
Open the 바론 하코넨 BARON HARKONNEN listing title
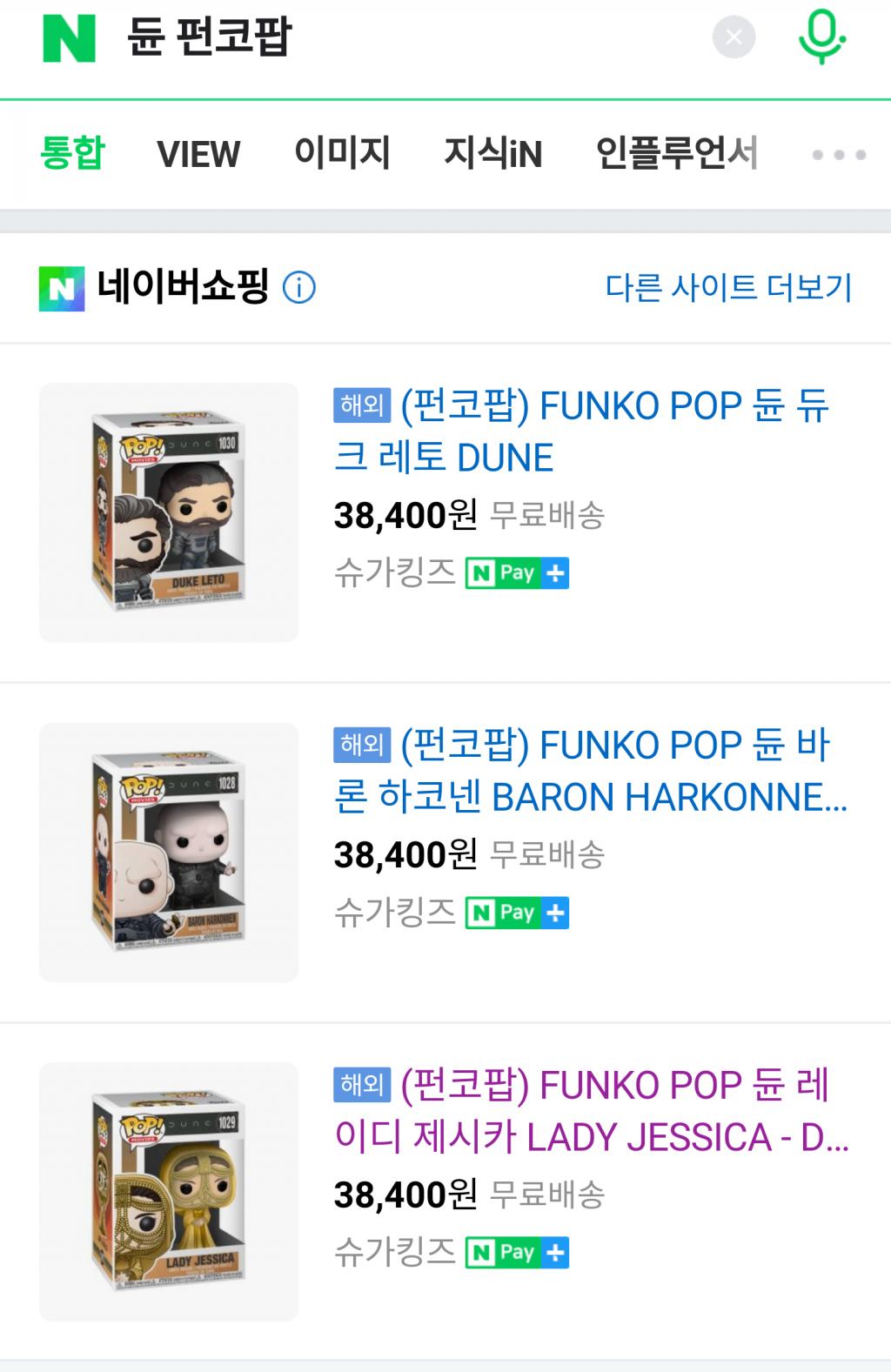(590, 771)
